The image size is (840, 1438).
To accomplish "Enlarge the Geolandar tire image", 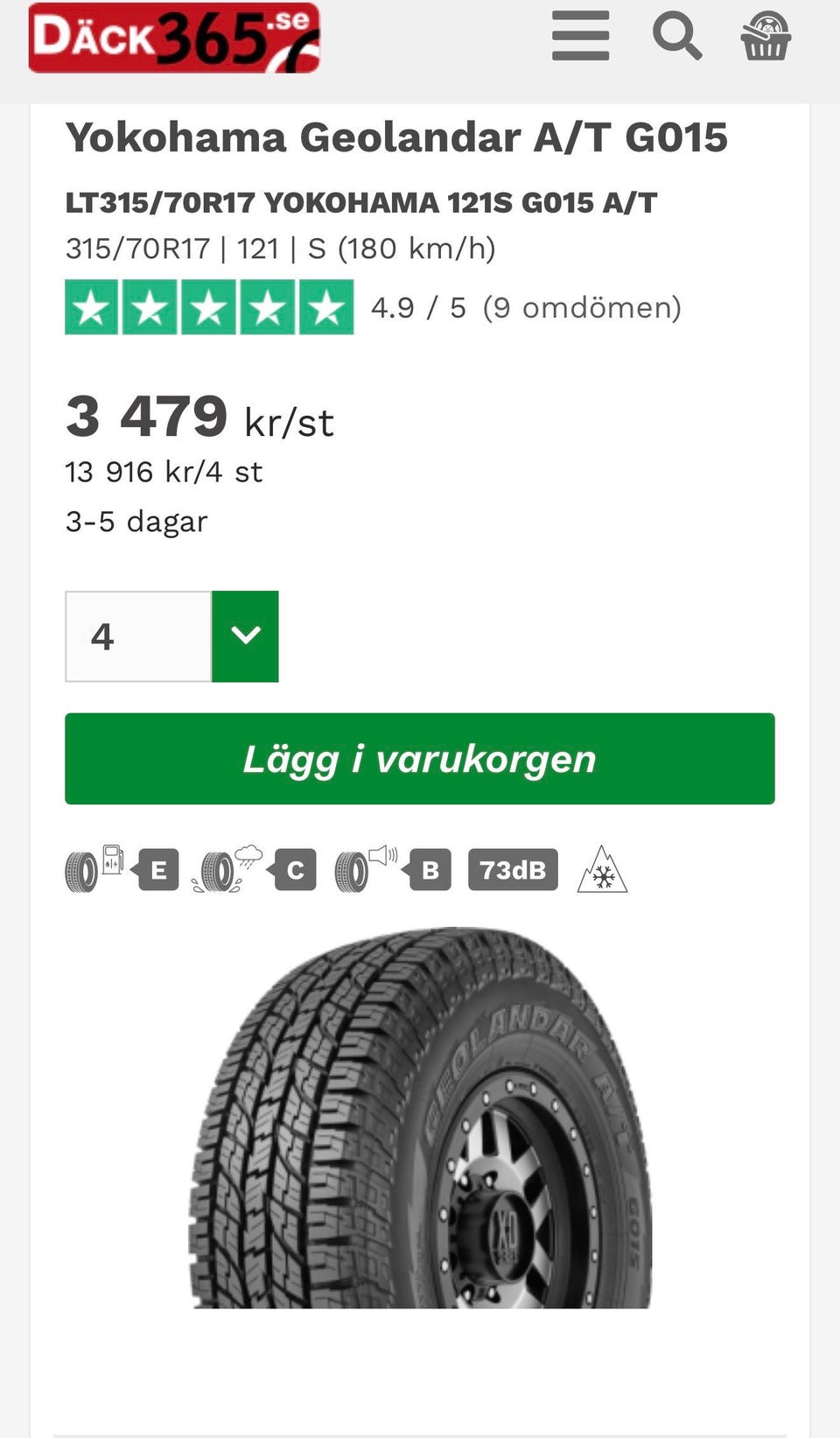I will 420,1118.
